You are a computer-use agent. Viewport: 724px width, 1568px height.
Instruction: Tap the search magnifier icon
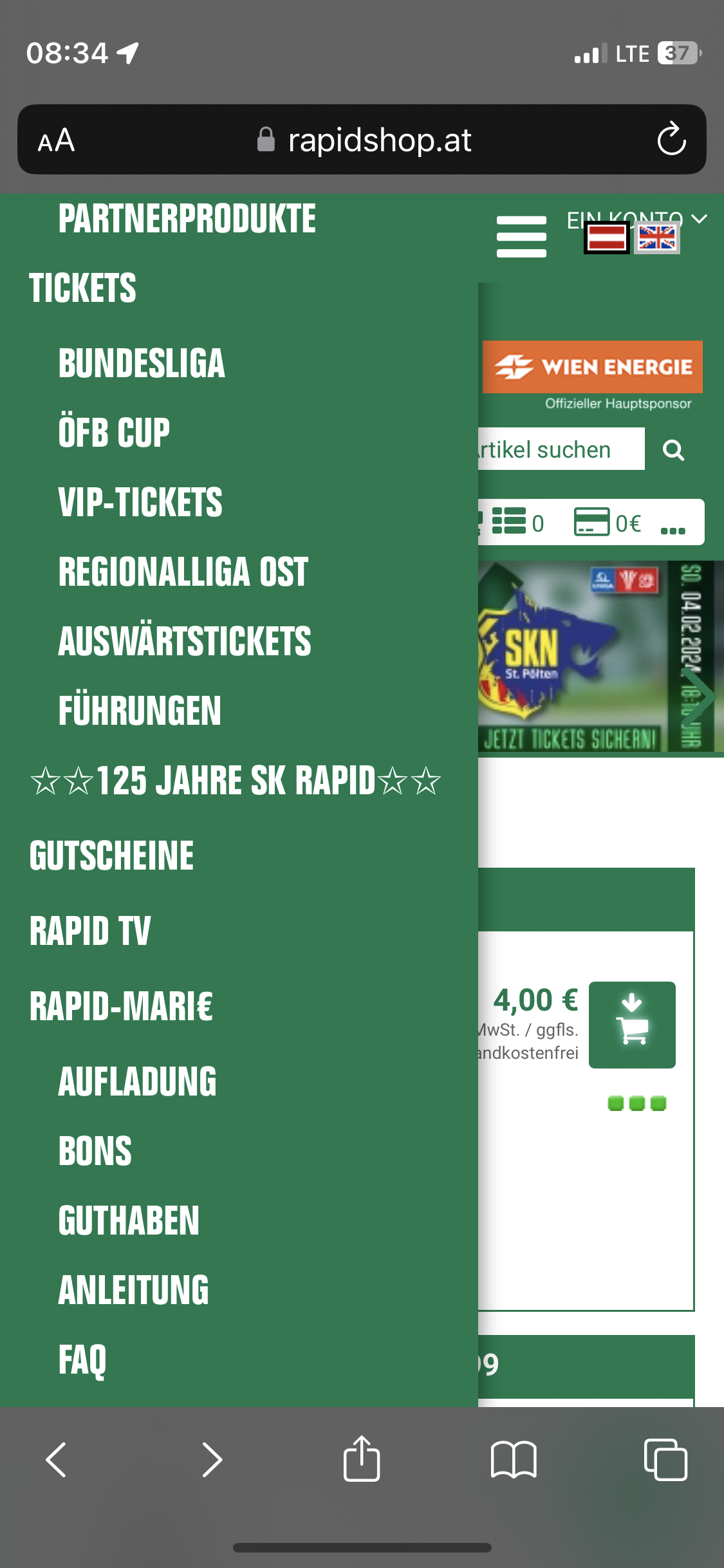pos(673,450)
